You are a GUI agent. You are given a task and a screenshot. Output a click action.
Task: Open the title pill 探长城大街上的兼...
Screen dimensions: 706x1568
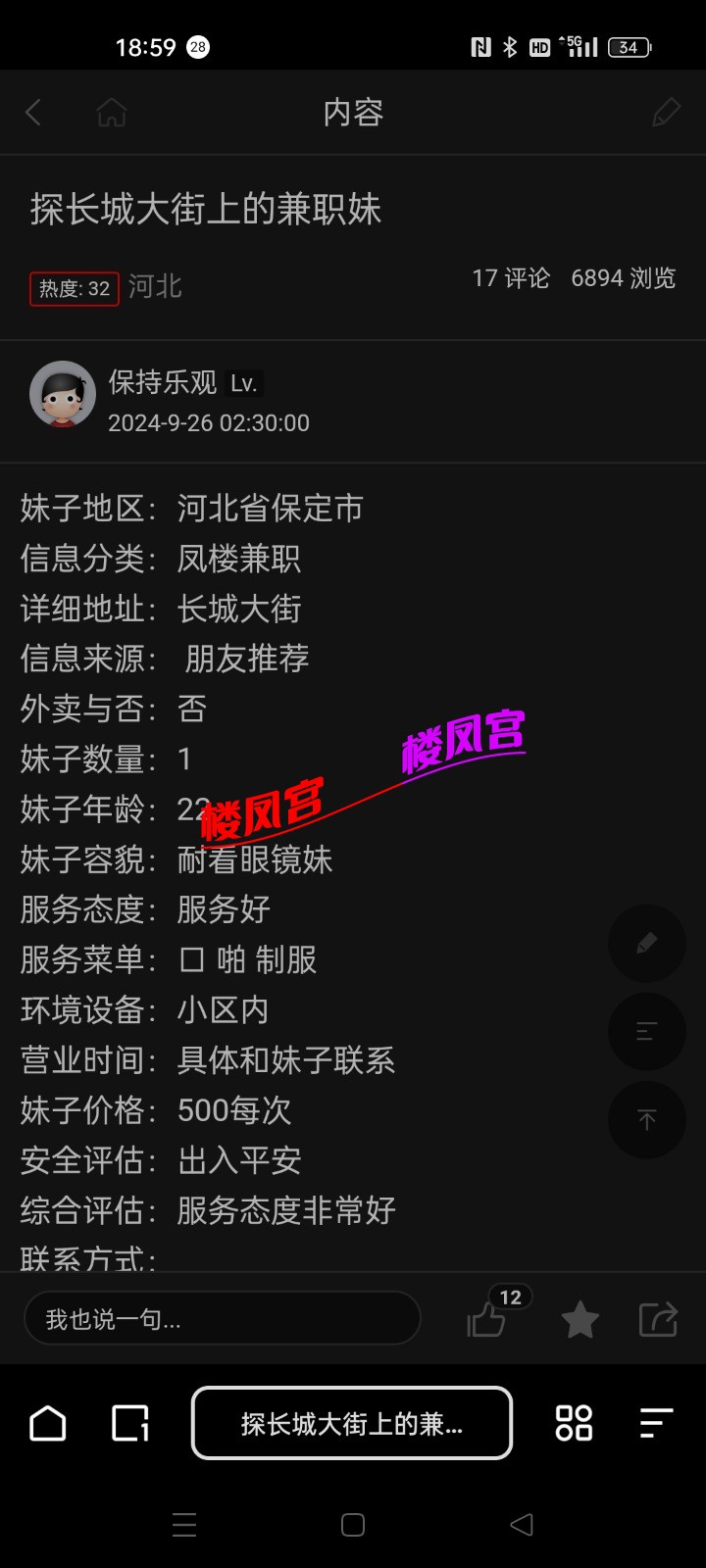tap(351, 1423)
